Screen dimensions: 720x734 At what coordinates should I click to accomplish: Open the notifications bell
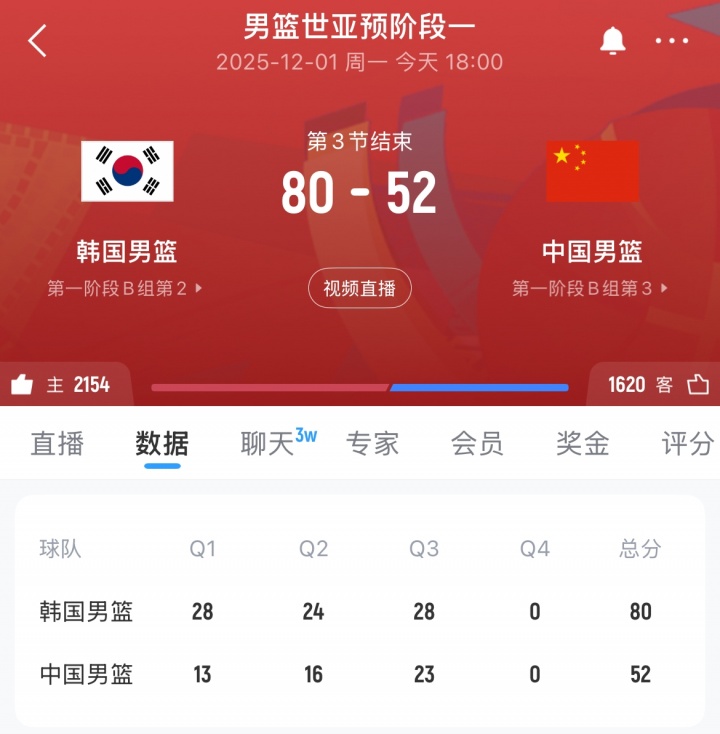(612, 41)
